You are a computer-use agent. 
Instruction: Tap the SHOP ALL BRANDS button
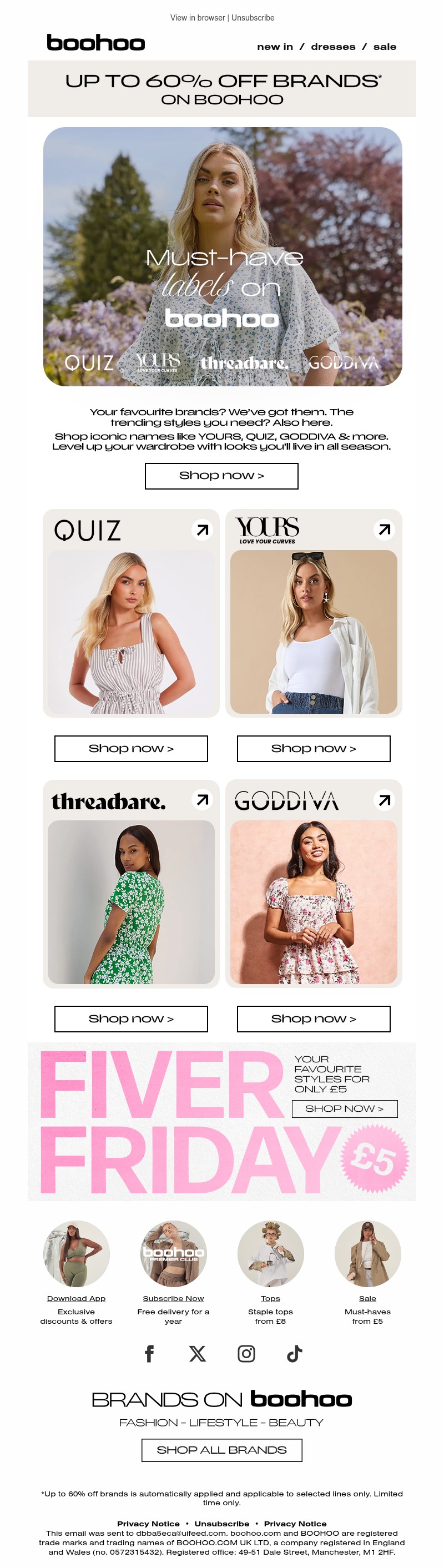[221, 1449]
